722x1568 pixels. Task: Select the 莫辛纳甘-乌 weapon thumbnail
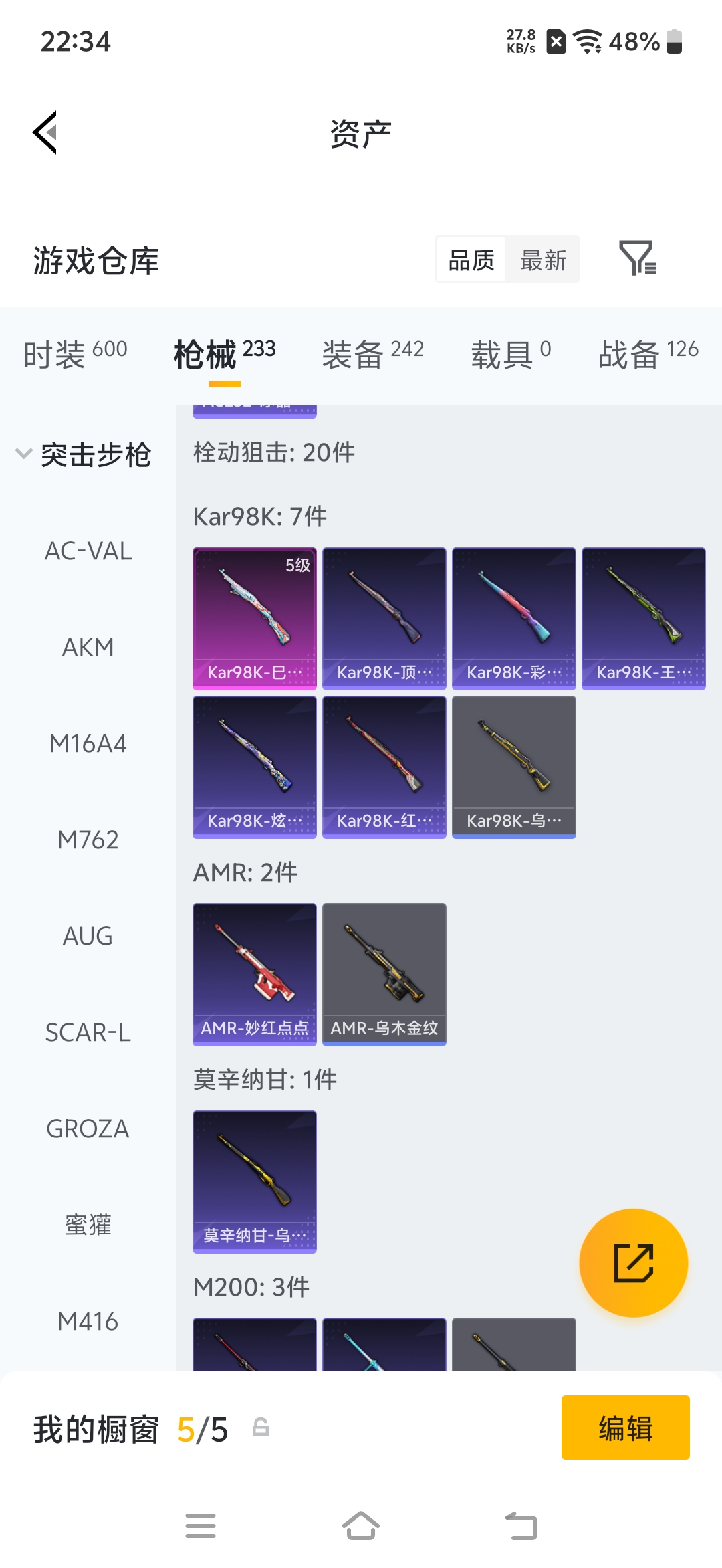(254, 1181)
